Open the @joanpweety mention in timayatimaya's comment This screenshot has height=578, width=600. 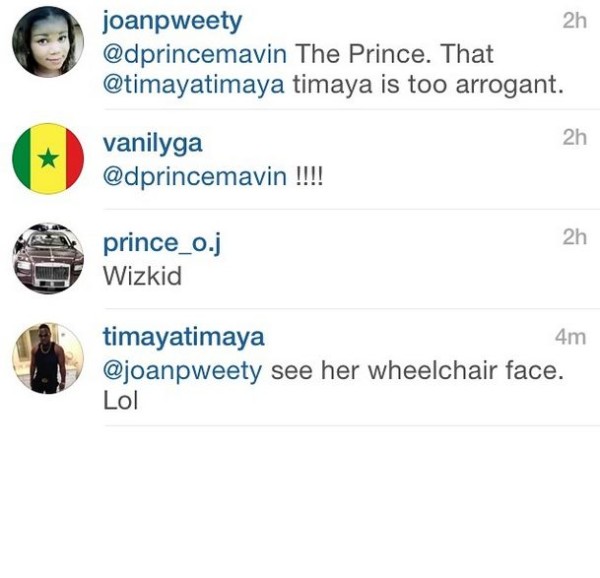click(183, 371)
